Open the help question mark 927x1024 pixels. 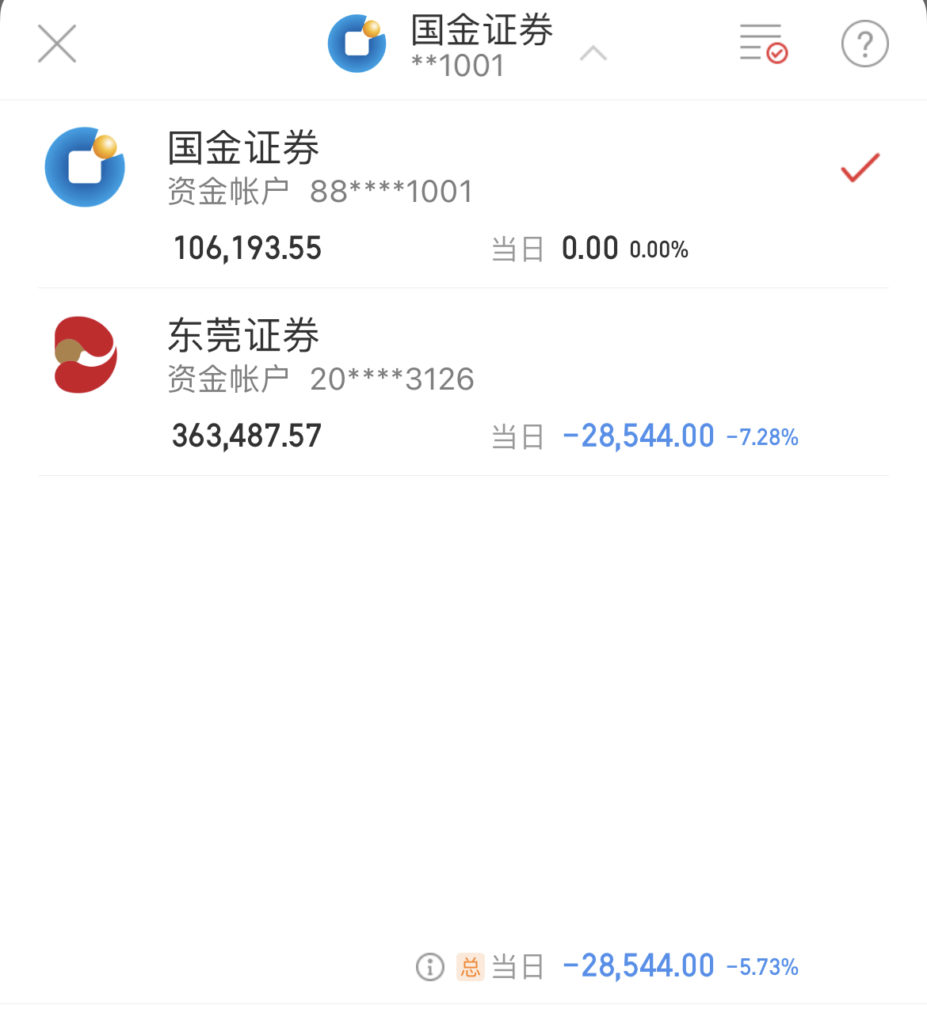point(865,44)
